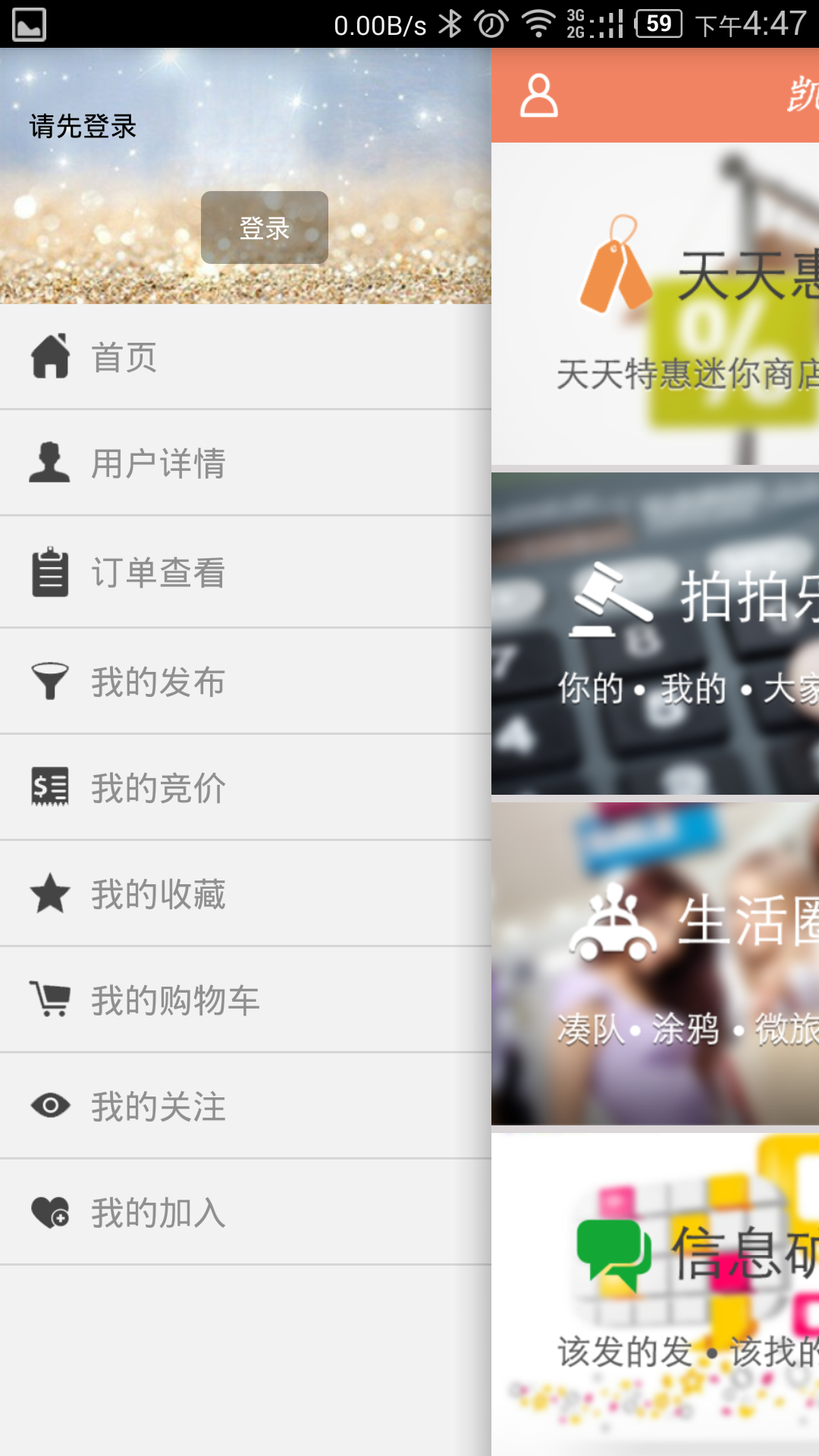Open 用户详情 user details
Screen dimensions: 819x1456
[x=246, y=463]
